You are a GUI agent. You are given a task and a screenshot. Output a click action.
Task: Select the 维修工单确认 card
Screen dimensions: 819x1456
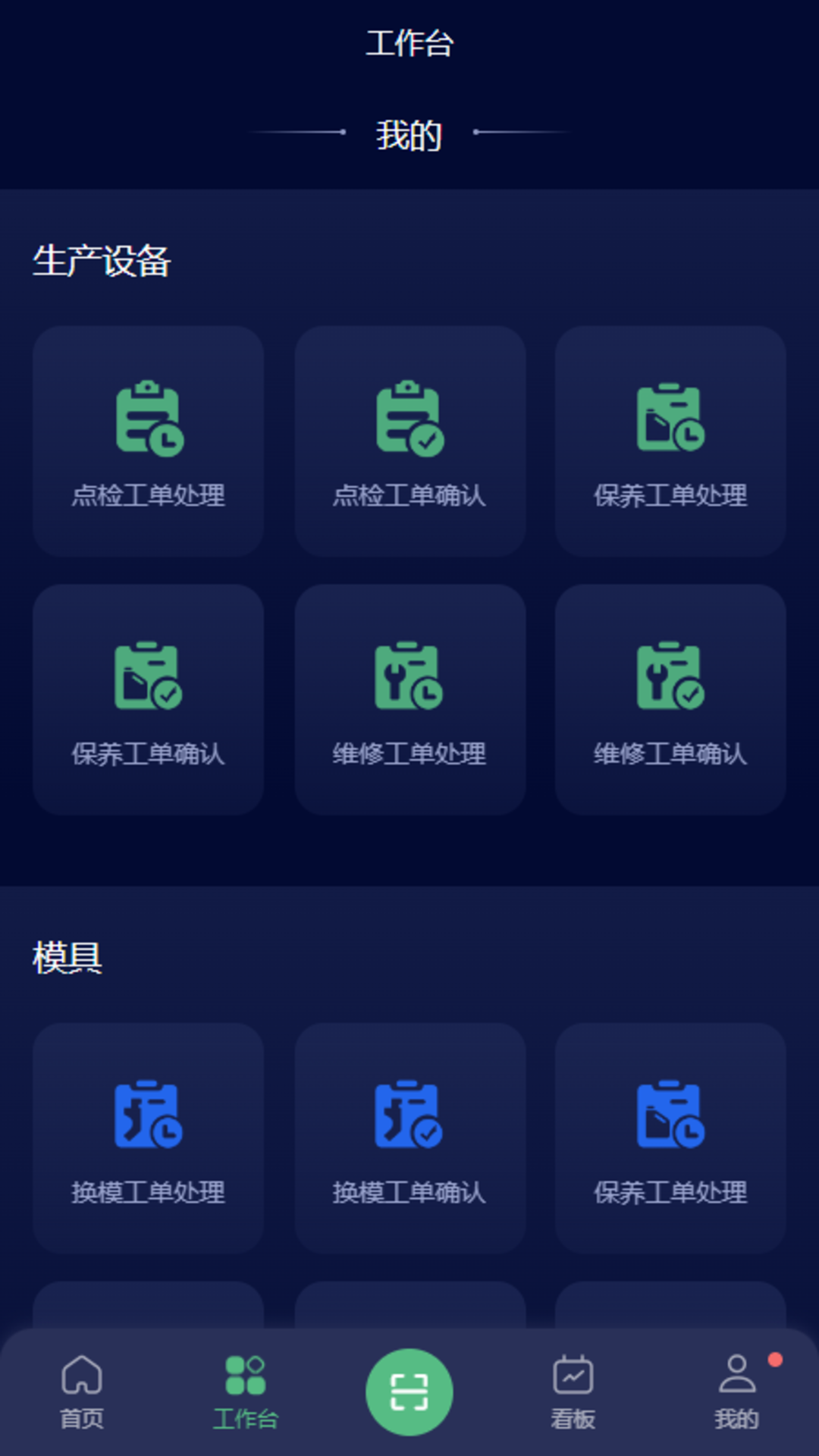pos(670,699)
